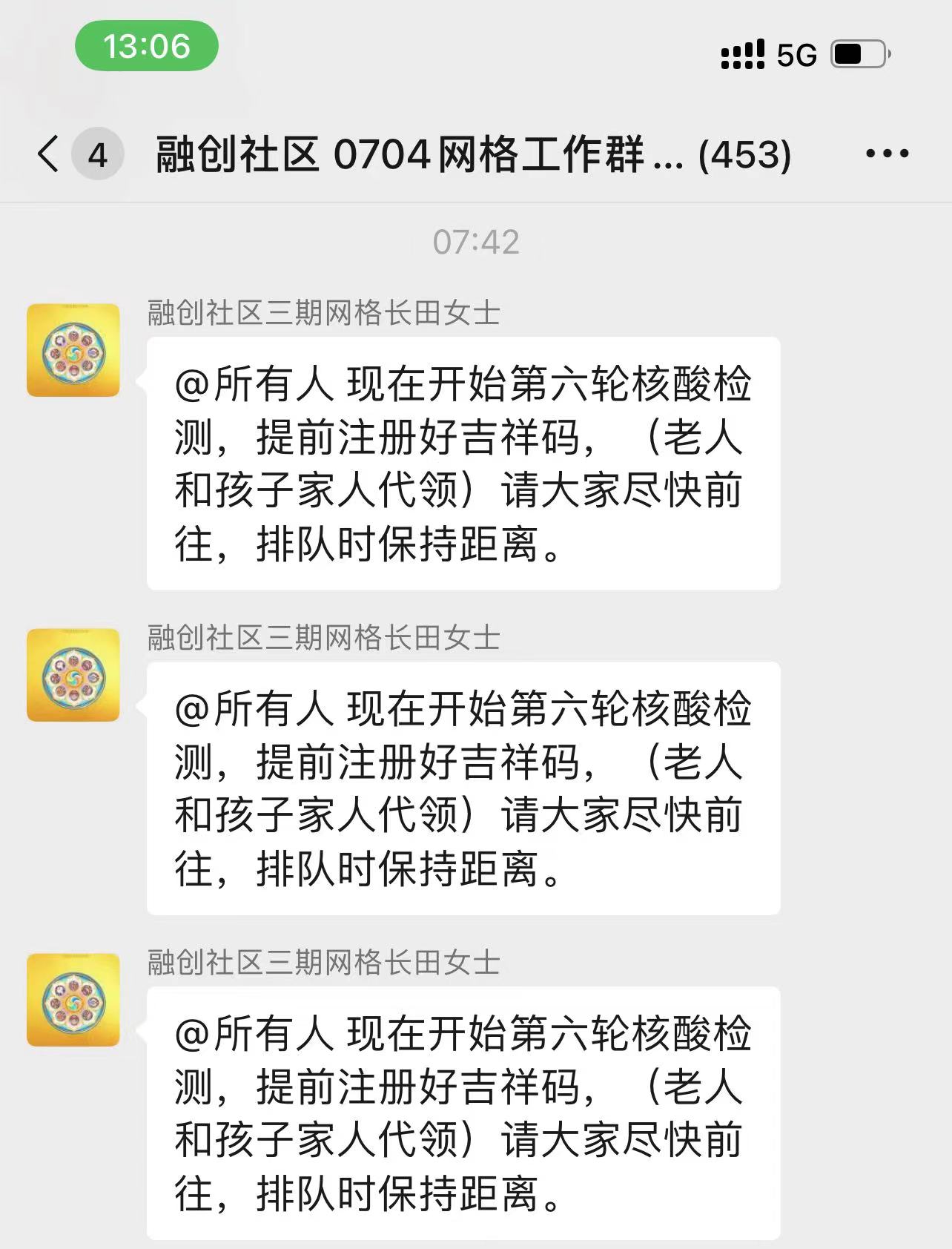Go back to the chat list
Image resolution: width=952 pixels, height=1249 pixels.
pyautogui.click(x=49, y=154)
